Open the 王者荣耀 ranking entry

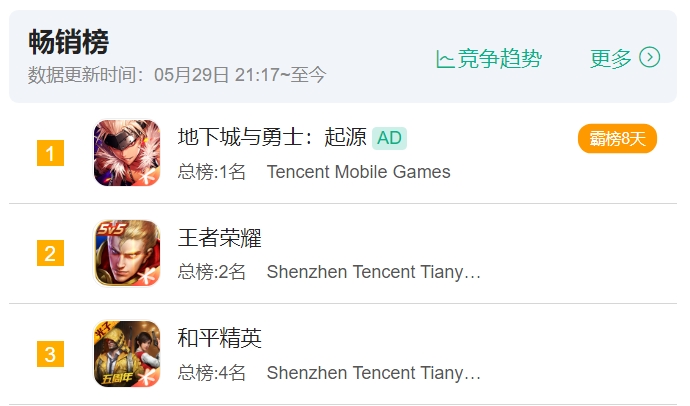point(219,238)
